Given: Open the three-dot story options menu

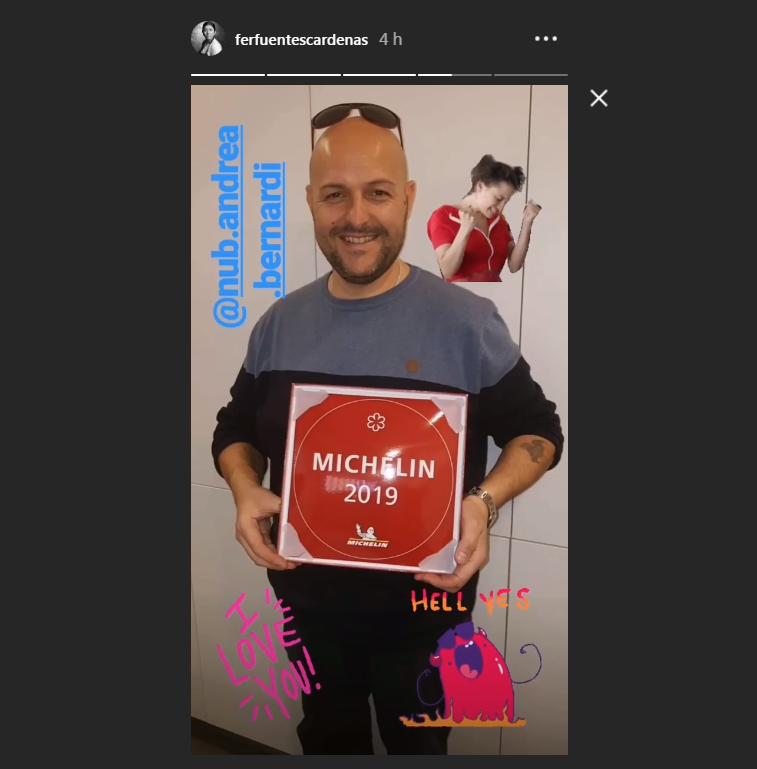Looking at the screenshot, I should [545, 39].
